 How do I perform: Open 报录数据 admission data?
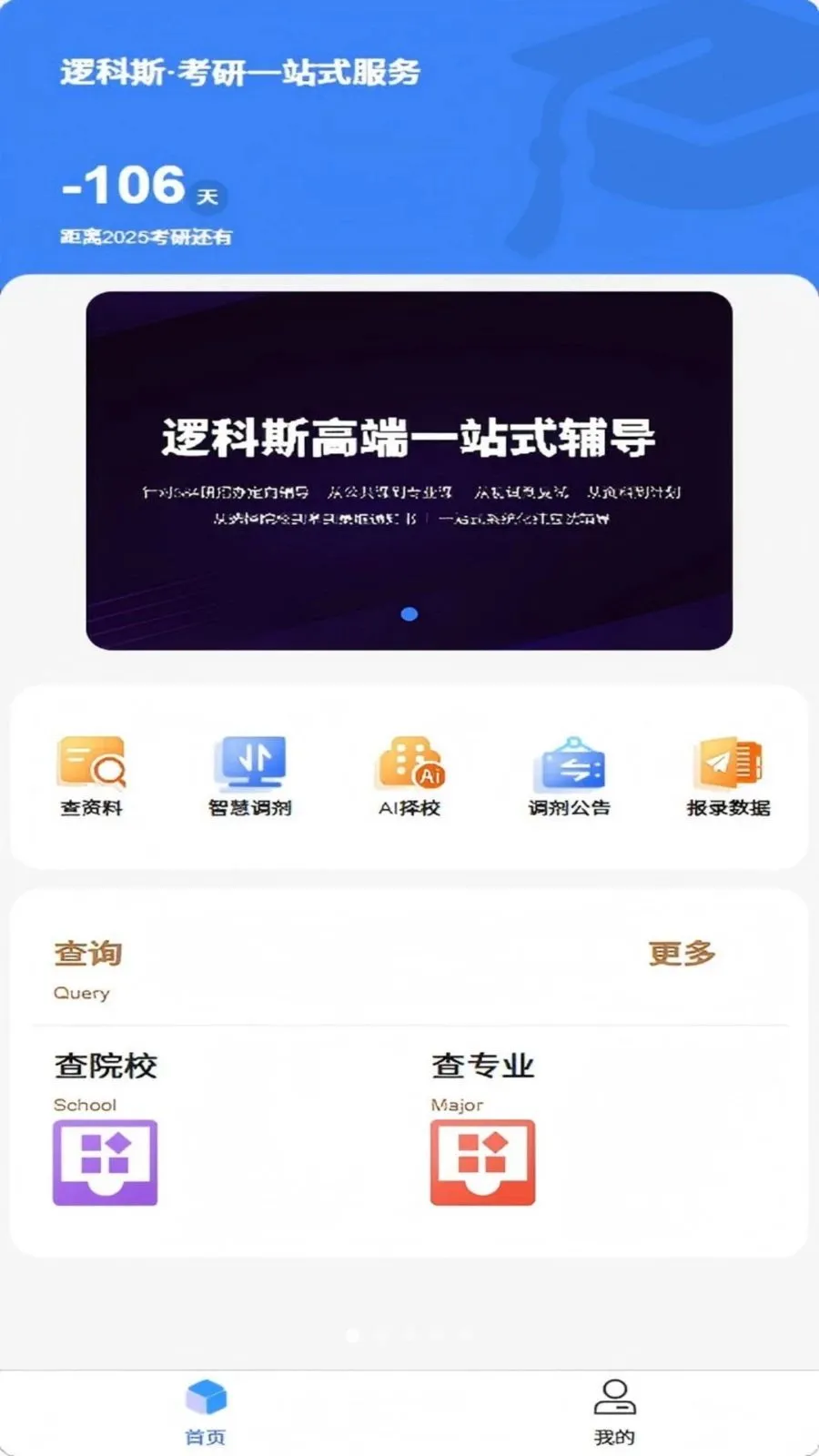tap(728, 776)
